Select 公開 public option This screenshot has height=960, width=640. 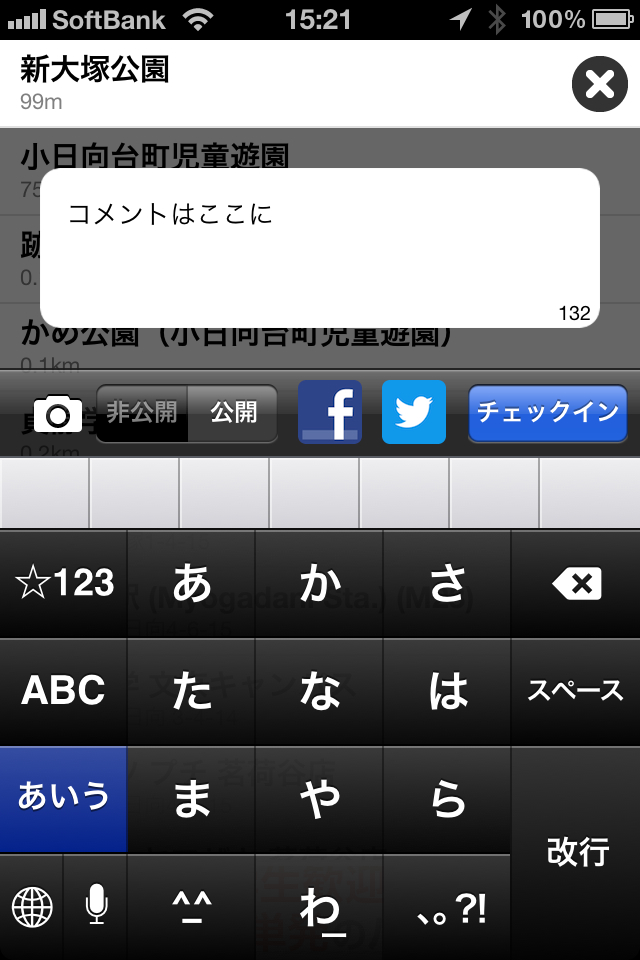(x=233, y=413)
